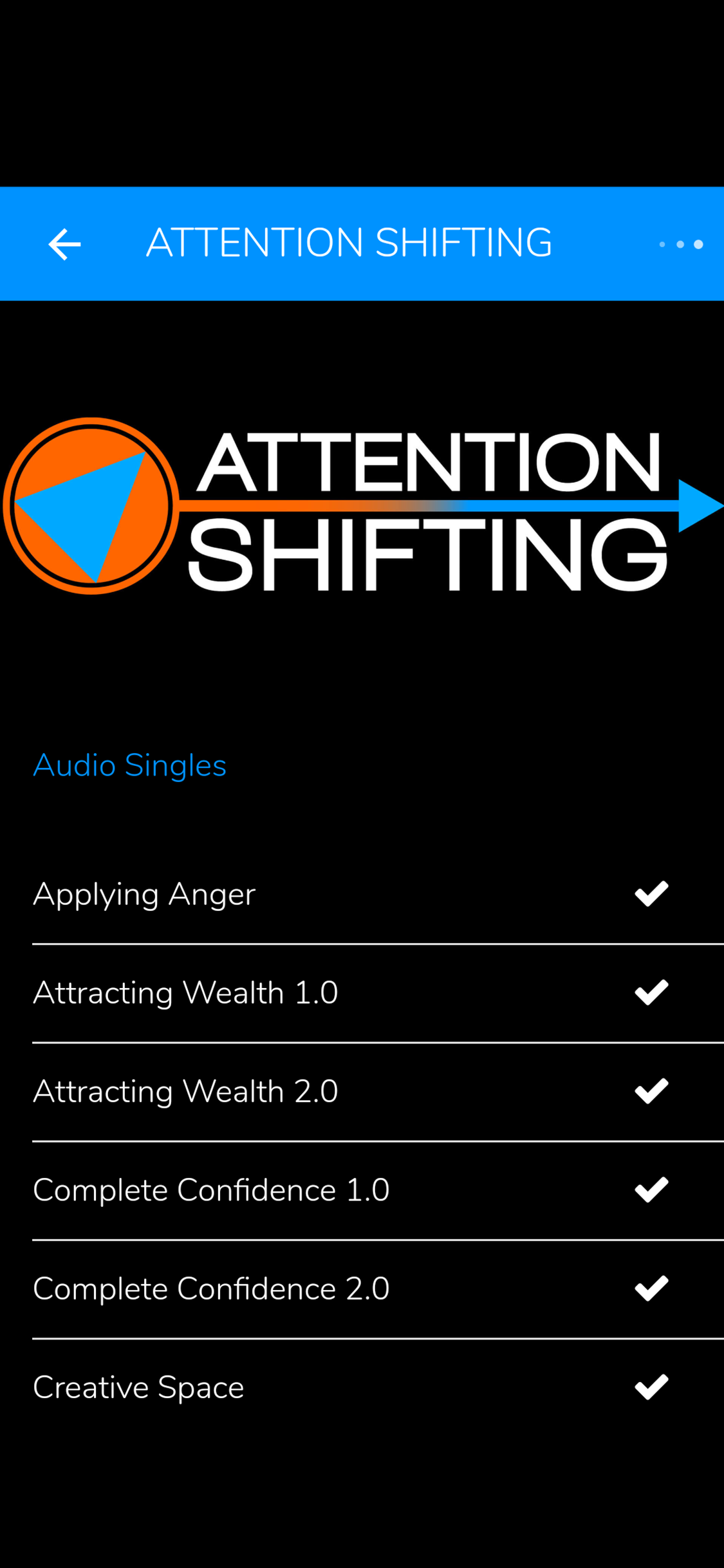This screenshot has width=724, height=1568.
Task: Toggle the checkmark for Attracting Wealth 1.0
Action: (652, 991)
